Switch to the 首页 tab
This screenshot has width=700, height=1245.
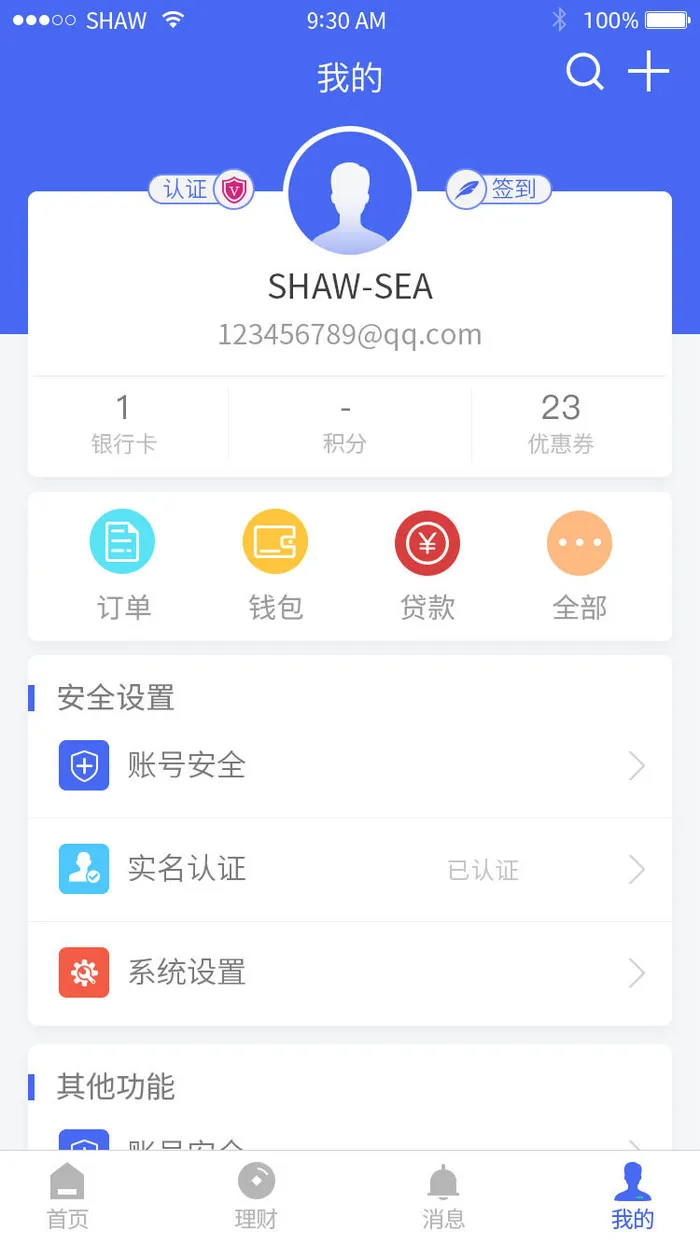[68, 1197]
